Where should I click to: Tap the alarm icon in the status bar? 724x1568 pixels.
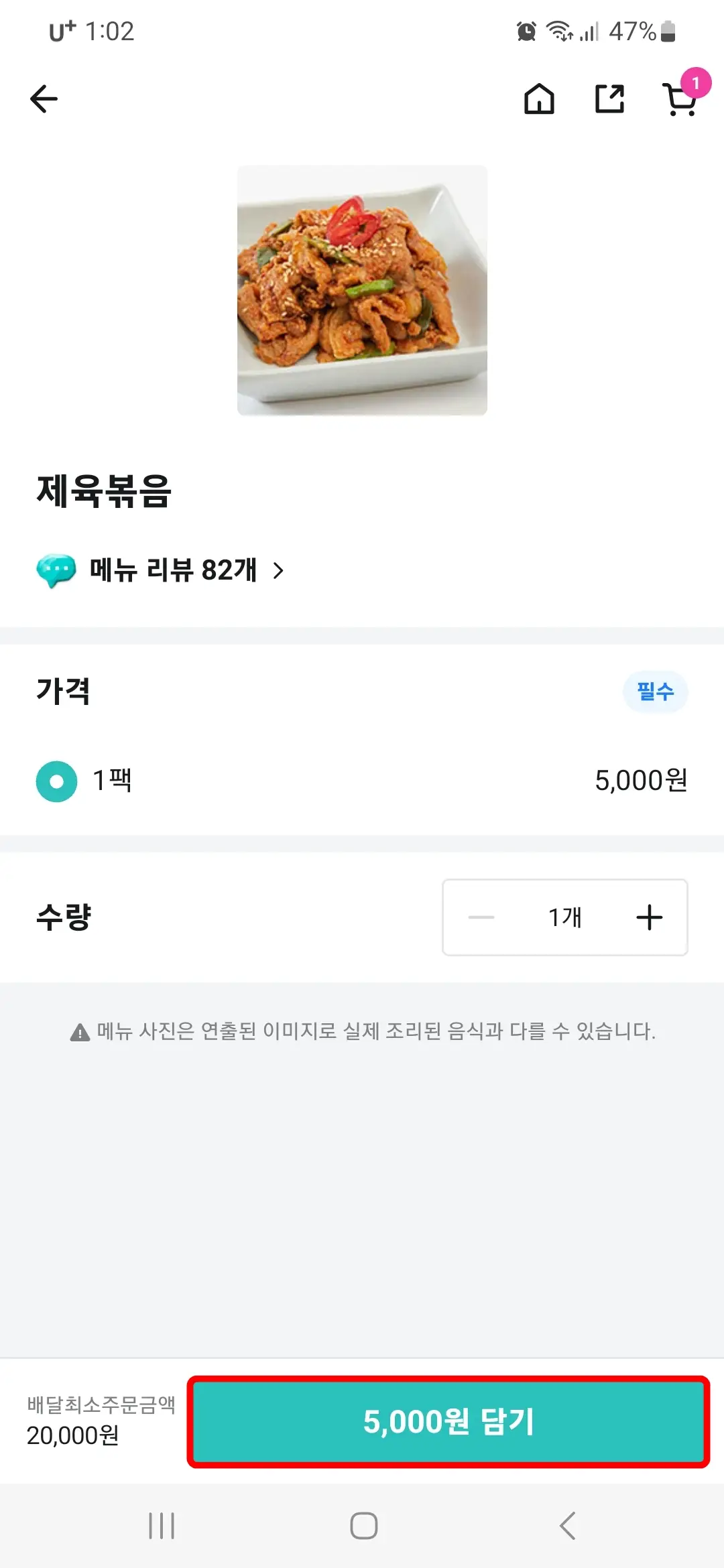[526, 31]
